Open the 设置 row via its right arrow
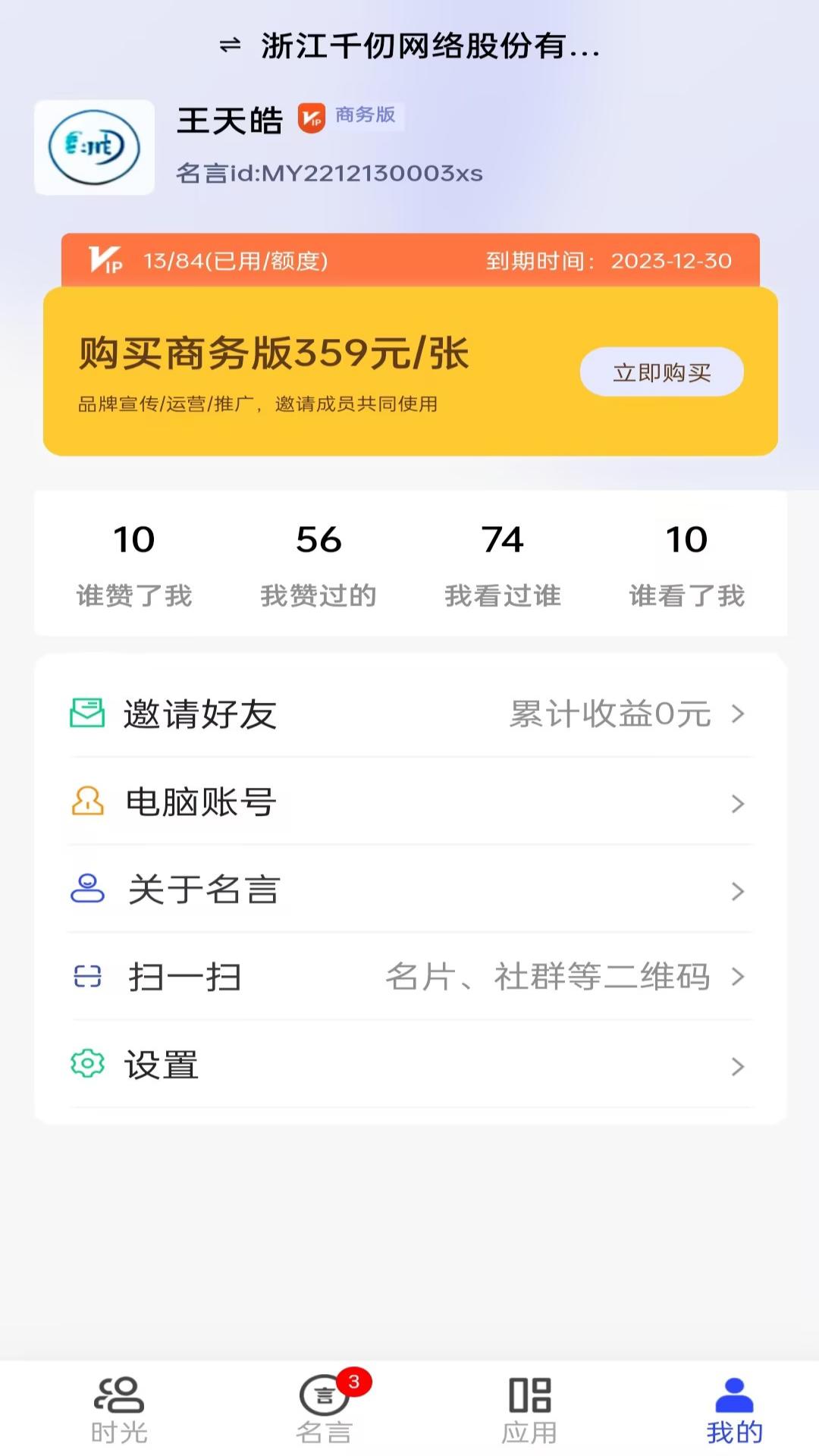Screen dimensions: 819x1456 pyautogui.click(x=737, y=1065)
